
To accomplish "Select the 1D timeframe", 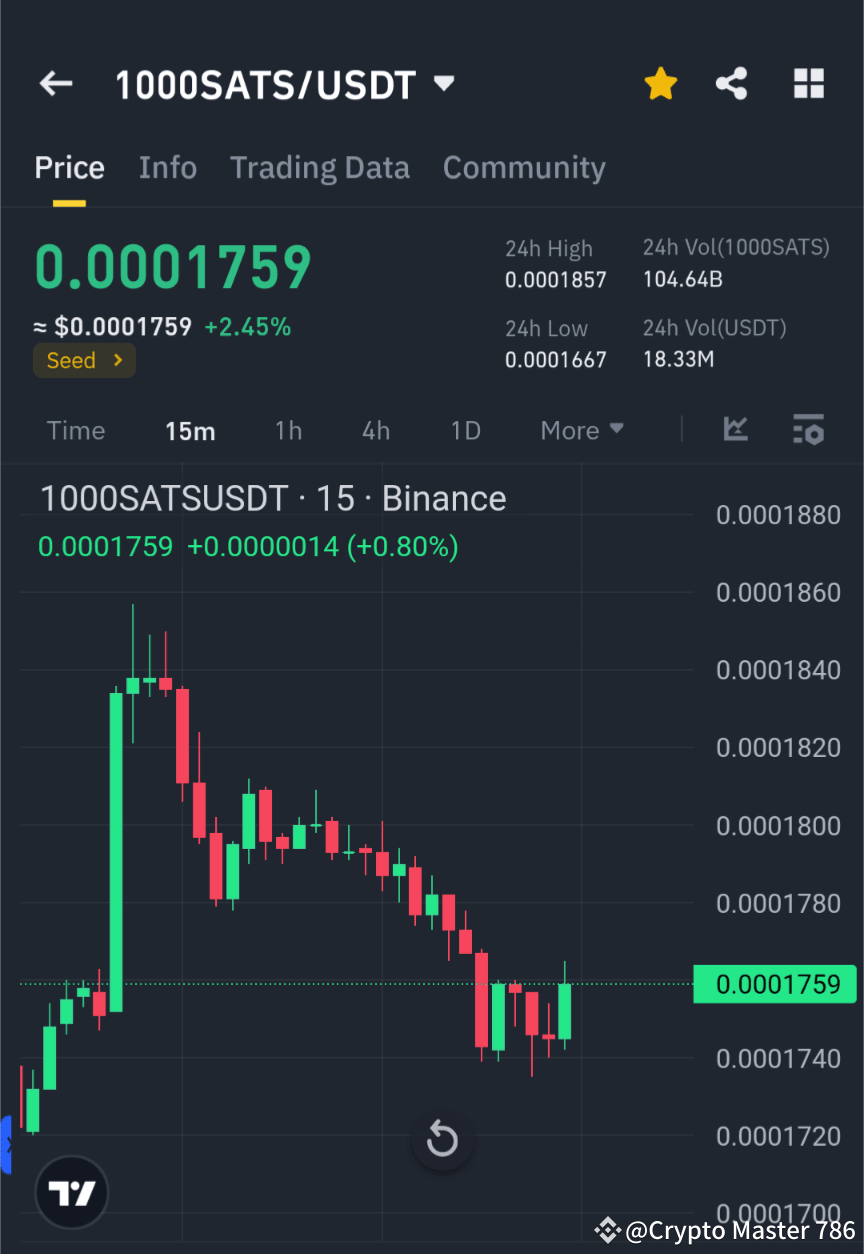I will point(465,430).
